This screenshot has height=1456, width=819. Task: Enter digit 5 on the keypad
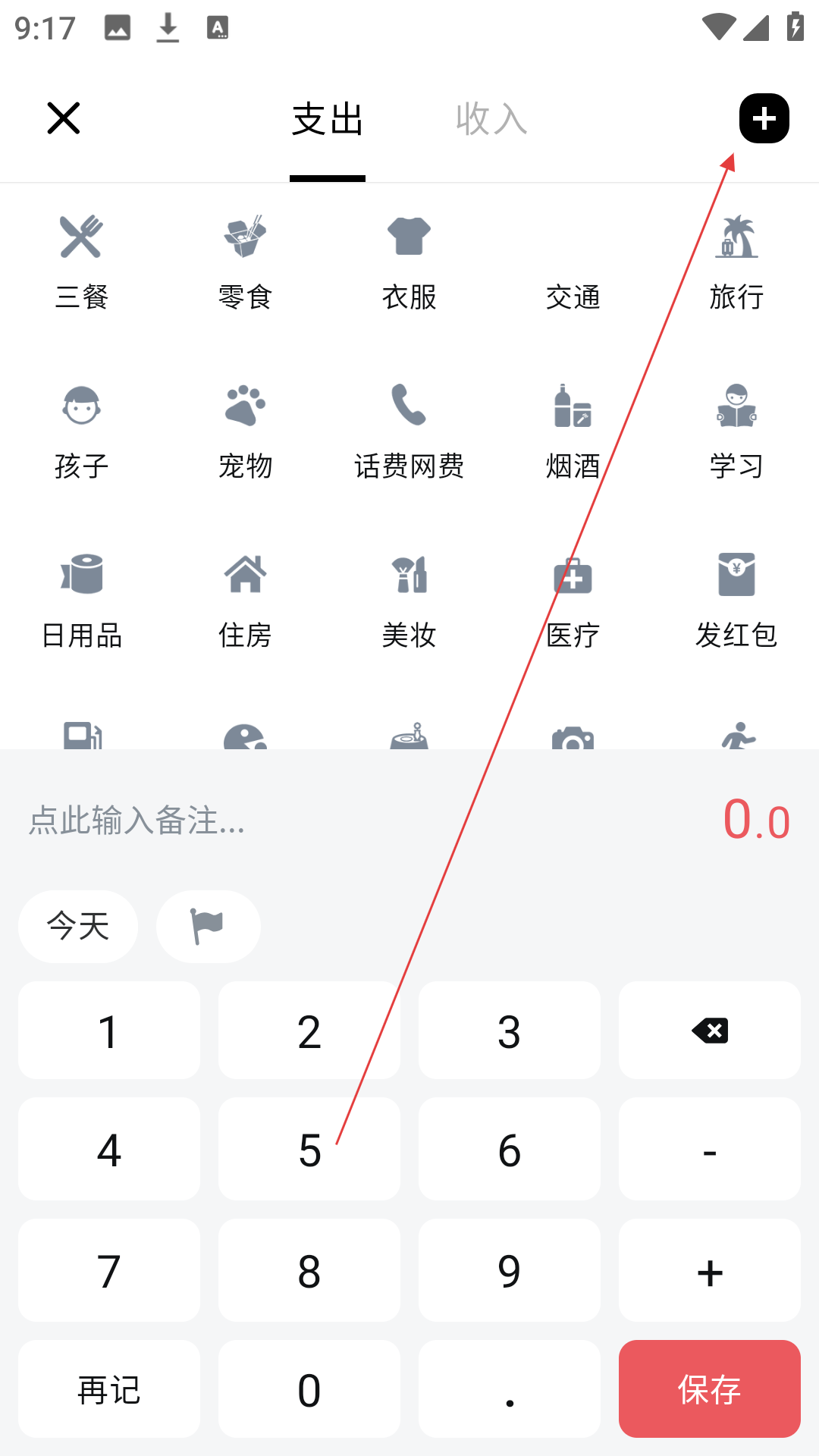pos(309,1149)
